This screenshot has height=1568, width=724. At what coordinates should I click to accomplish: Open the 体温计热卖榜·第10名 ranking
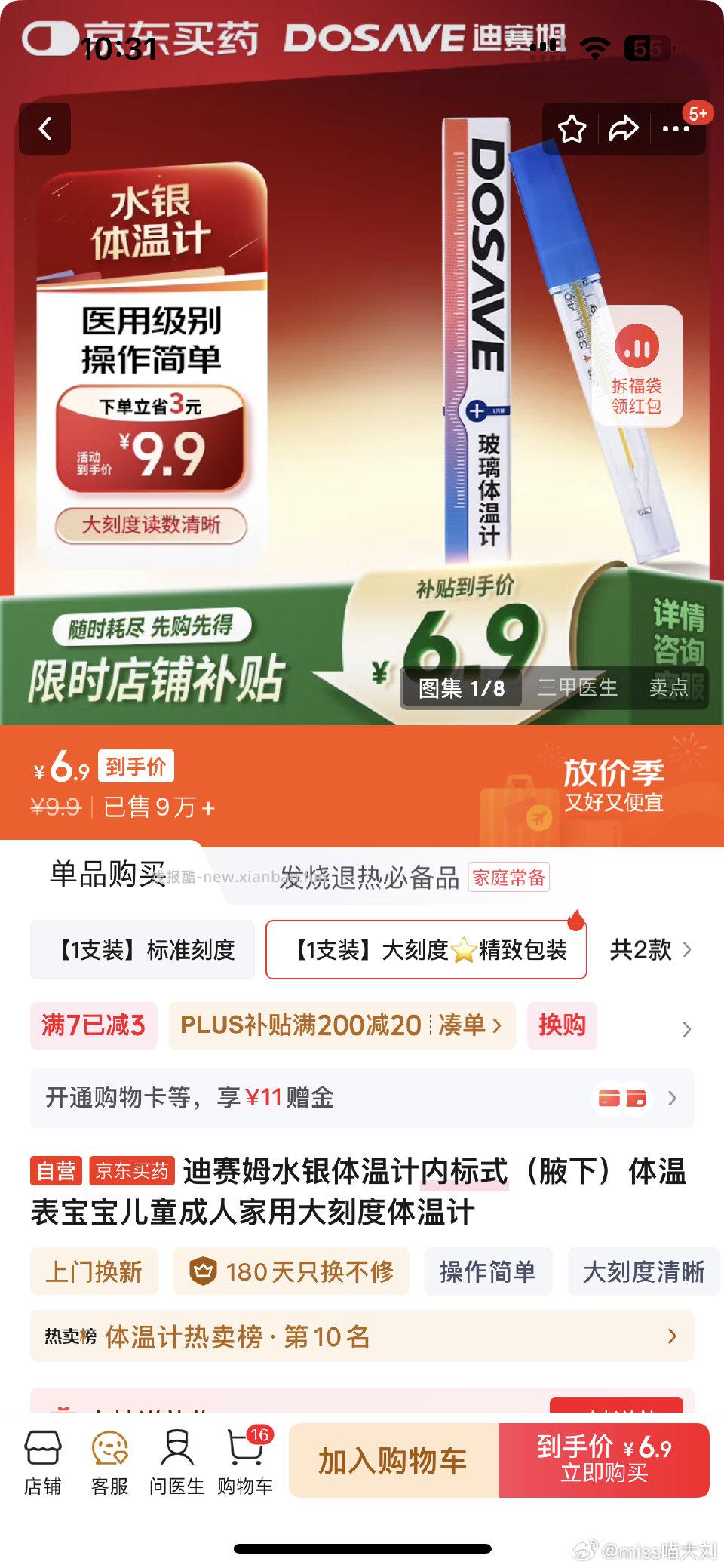coord(362,1336)
